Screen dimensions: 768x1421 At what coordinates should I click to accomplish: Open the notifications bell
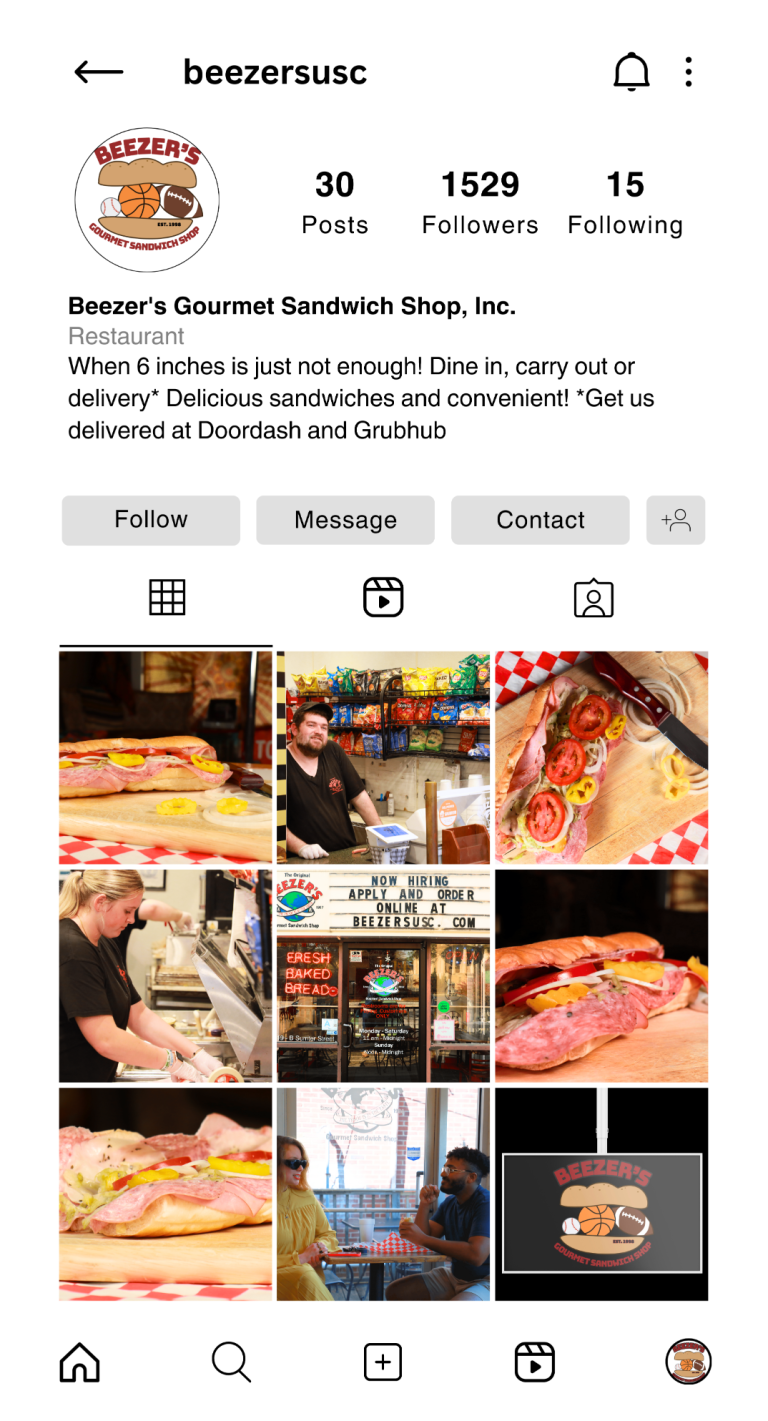click(631, 72)
